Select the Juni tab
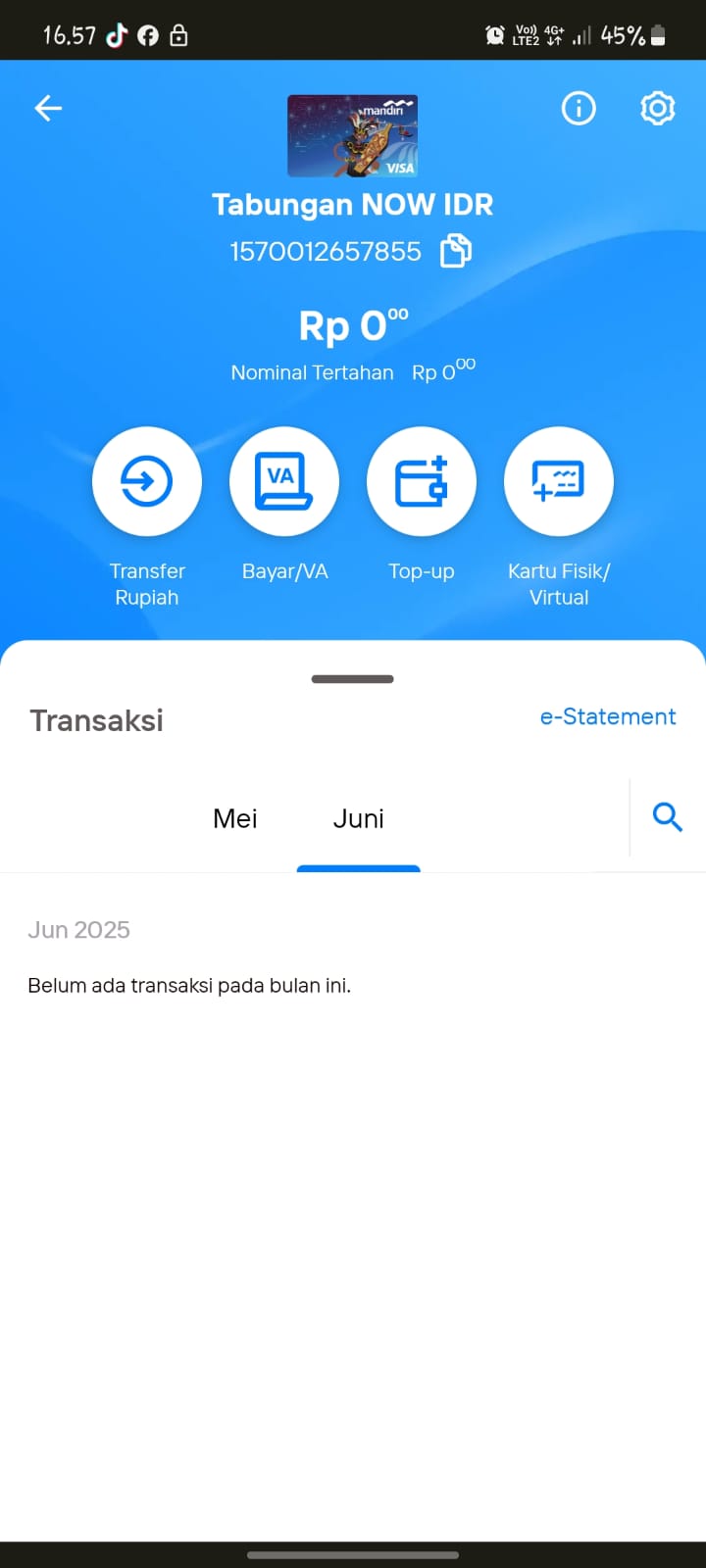Image resolution: width=706 pixels, height=1568 pixels. (359, 818)
